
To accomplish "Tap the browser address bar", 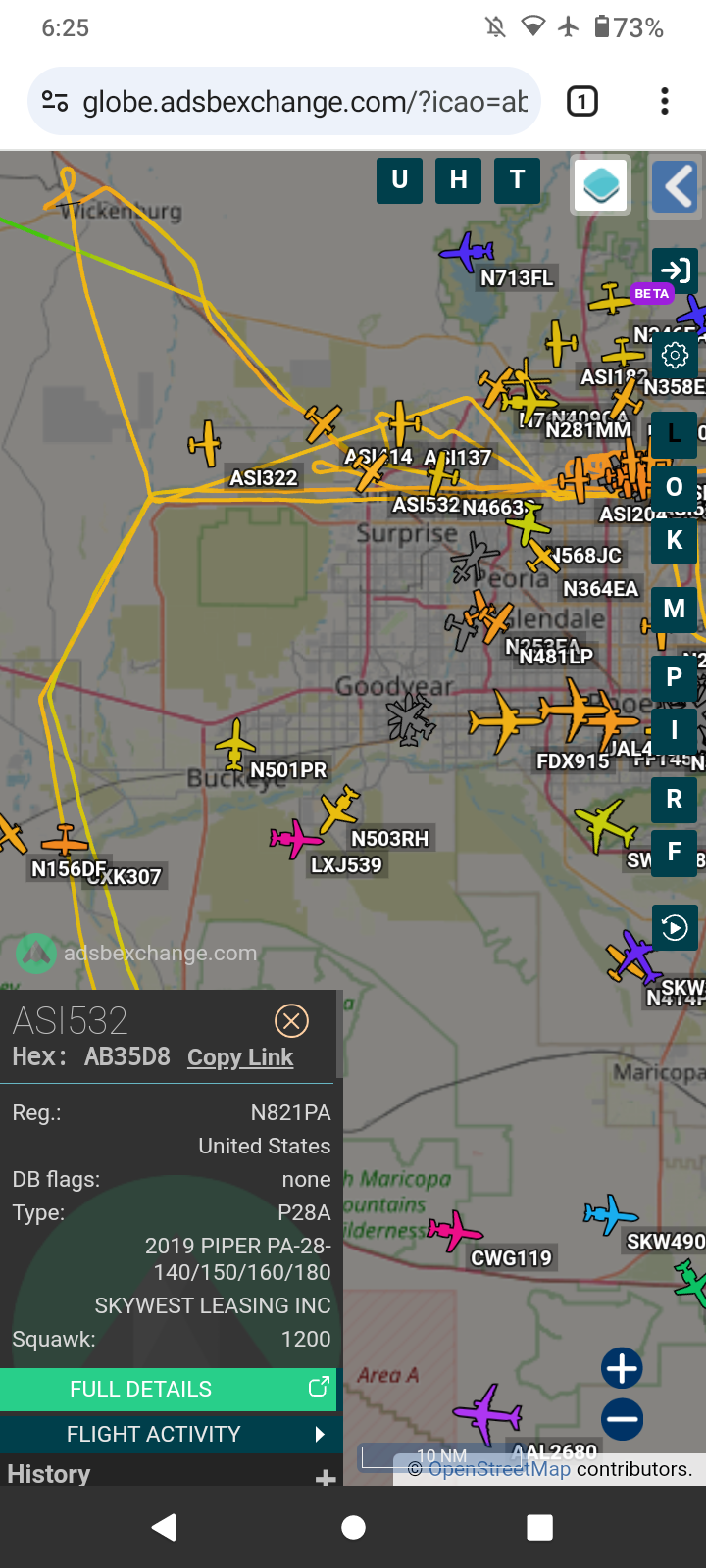I will 284,101.
